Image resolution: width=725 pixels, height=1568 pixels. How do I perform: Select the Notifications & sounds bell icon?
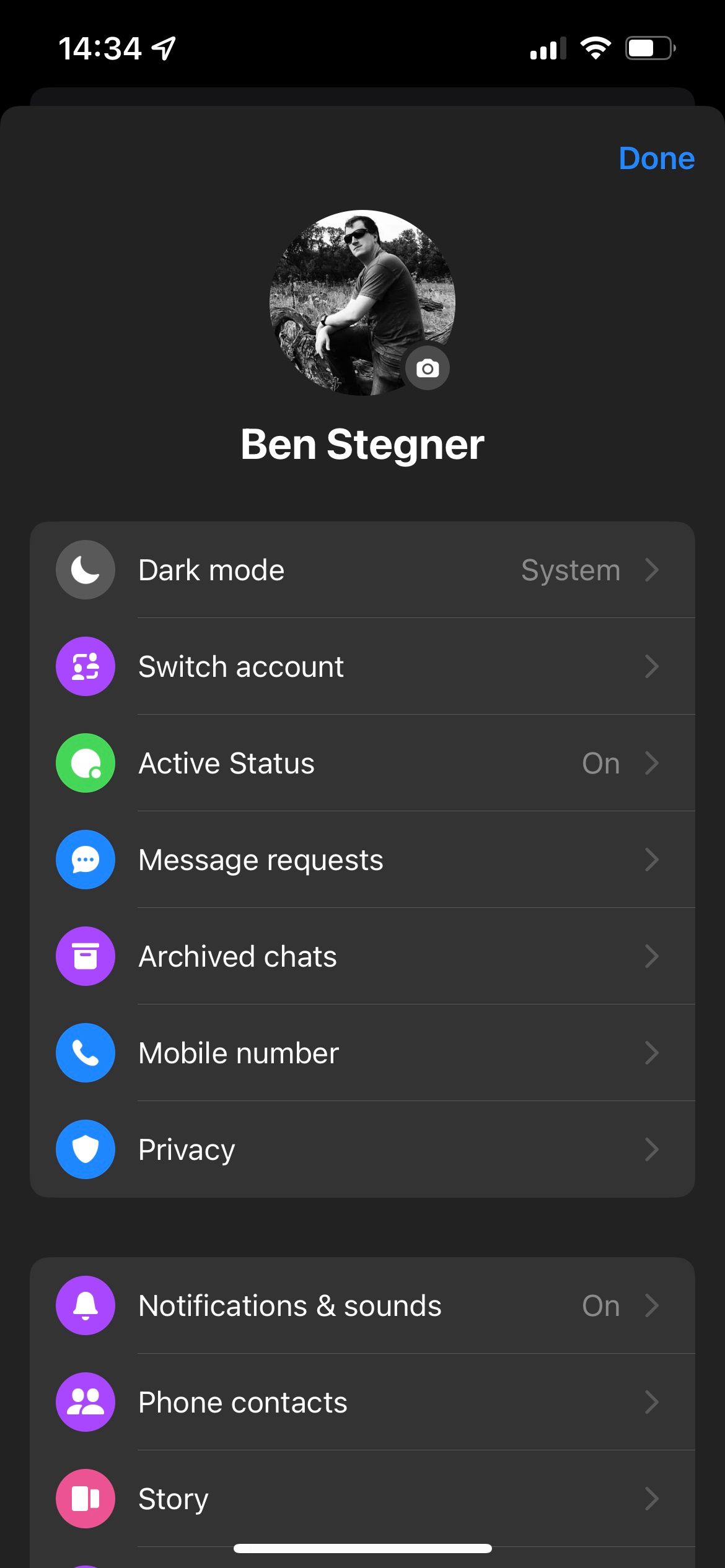pyautogui.click(x=85, y=1305)
